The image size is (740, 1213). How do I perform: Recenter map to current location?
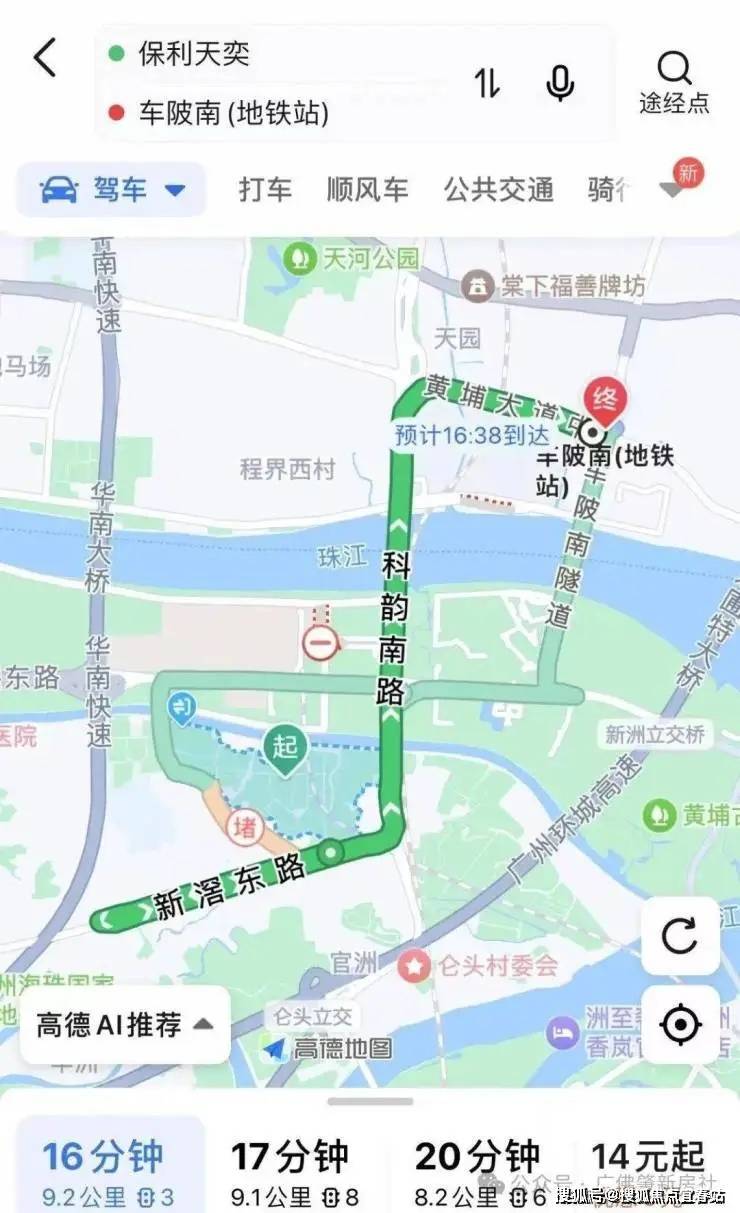coord(680,1024)
